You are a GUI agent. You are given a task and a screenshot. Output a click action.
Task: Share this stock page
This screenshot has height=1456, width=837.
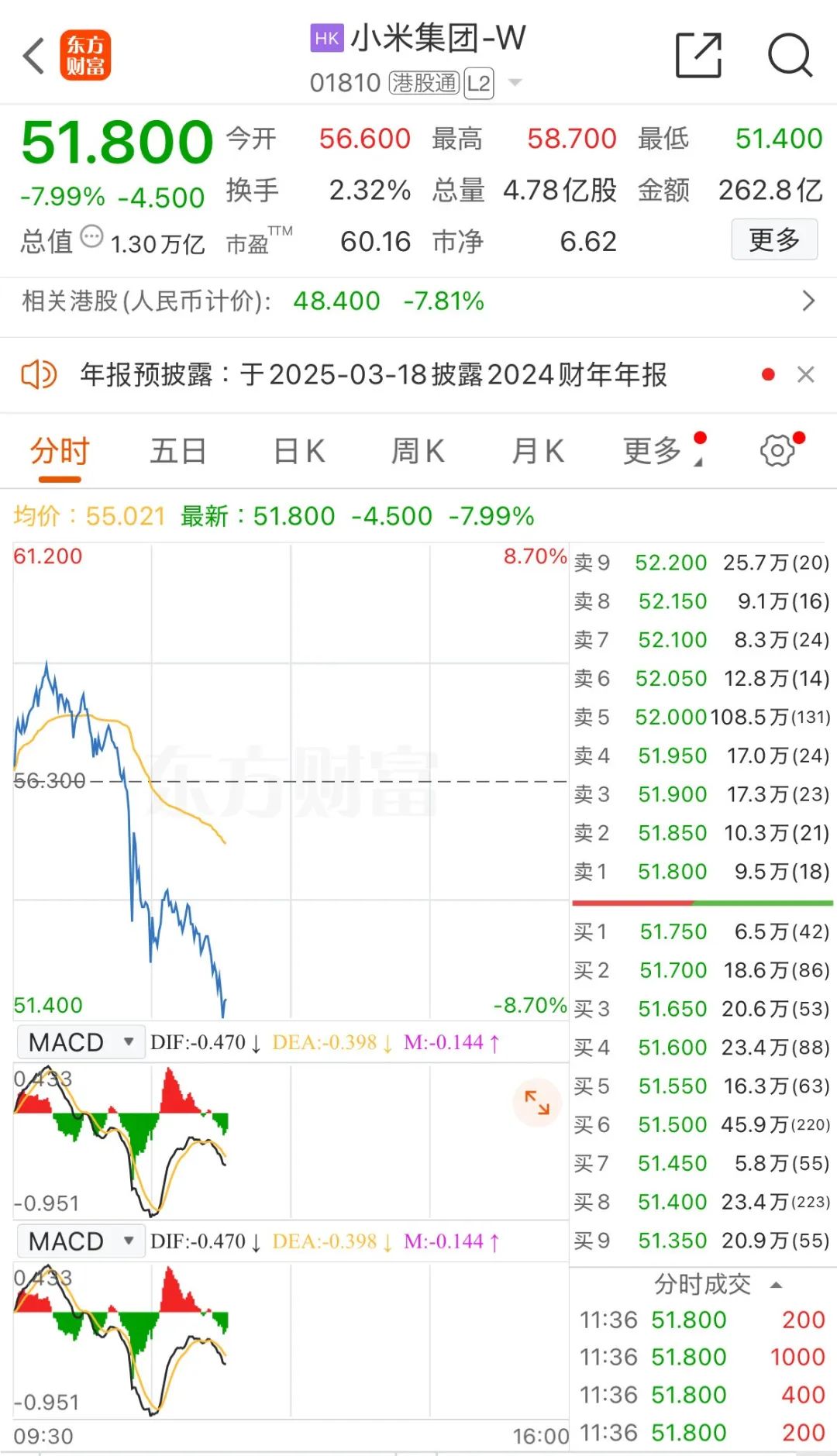(698, 55)
